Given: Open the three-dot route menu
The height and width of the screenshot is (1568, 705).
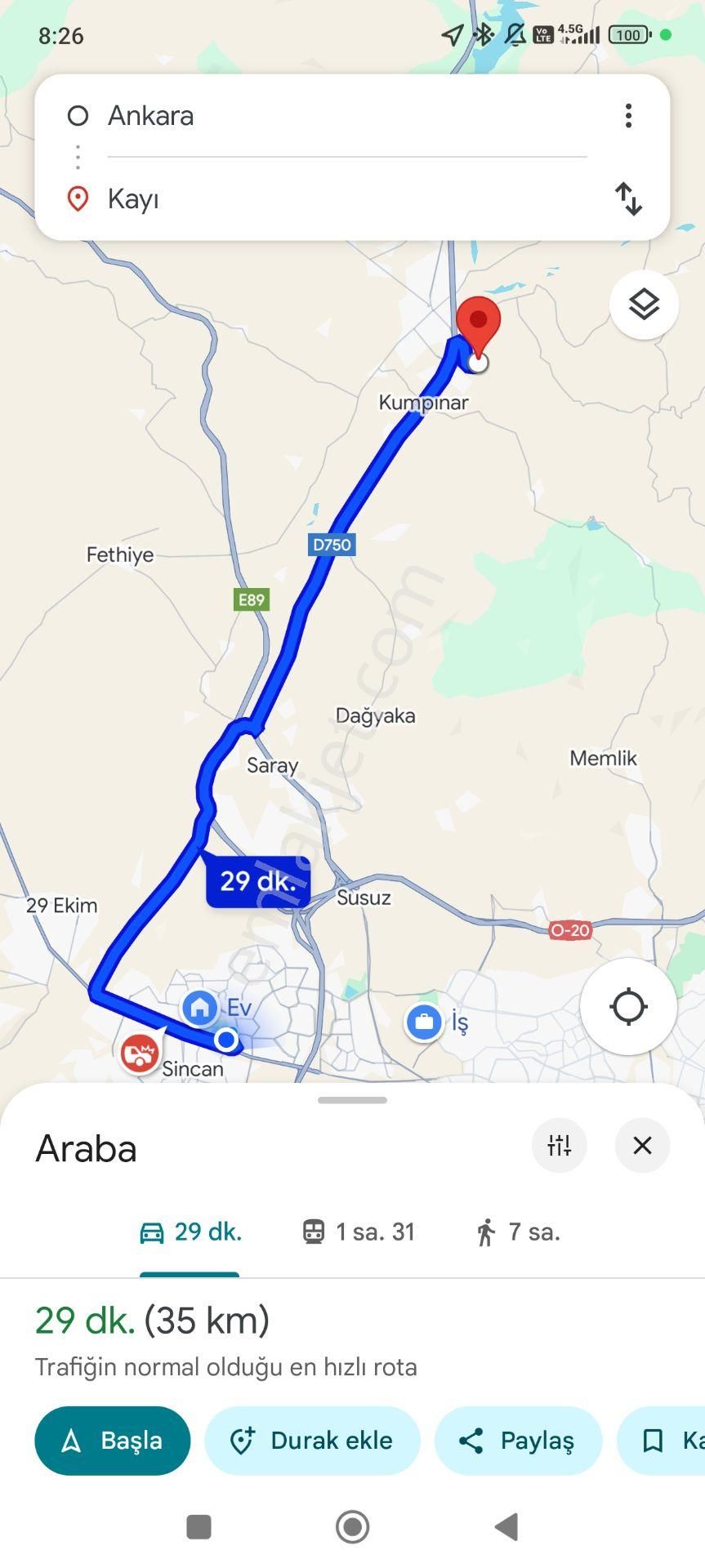Looking at the screenshot, I should (x=628, y=115).
